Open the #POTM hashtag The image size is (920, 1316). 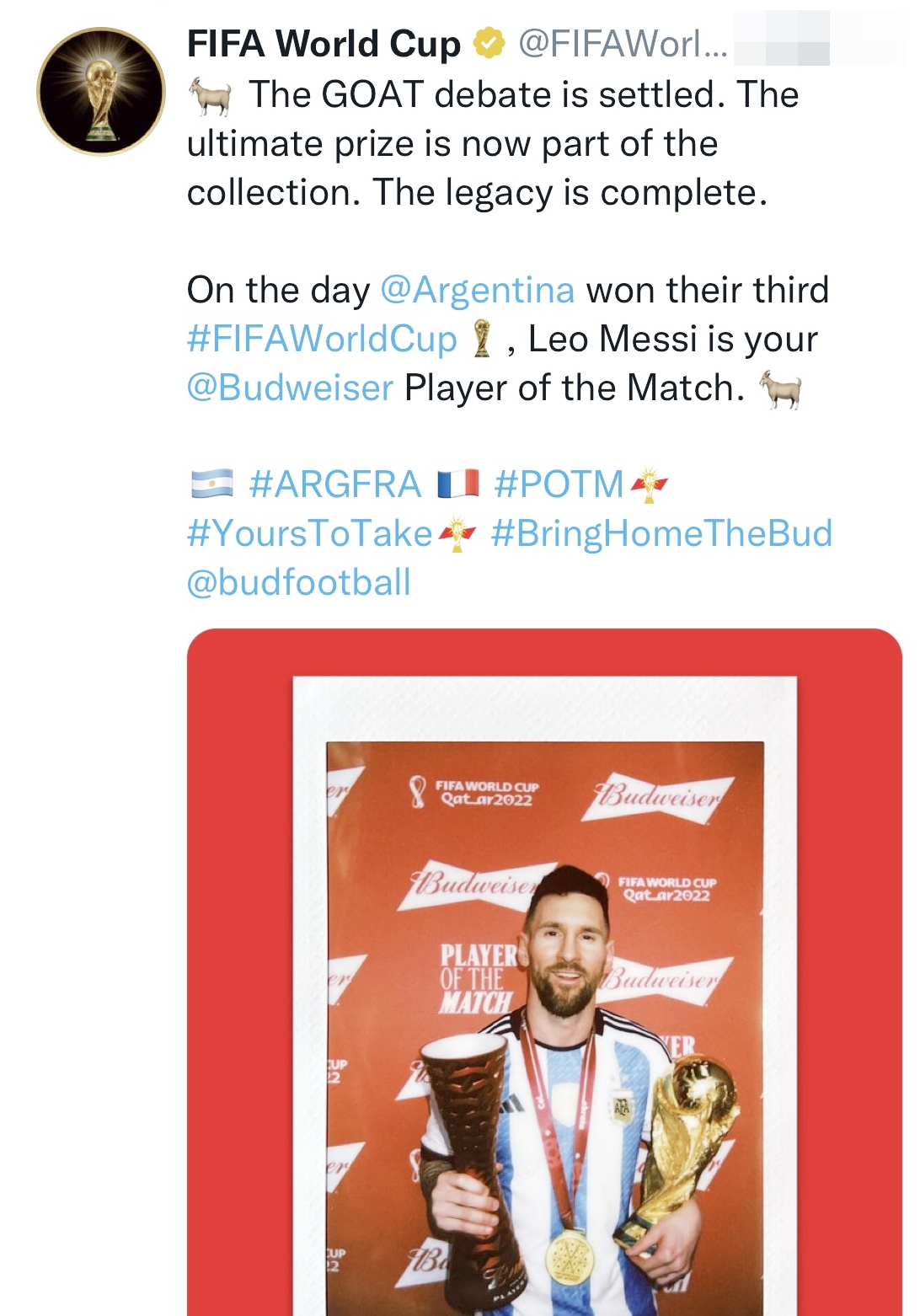[x=559, y=485]
